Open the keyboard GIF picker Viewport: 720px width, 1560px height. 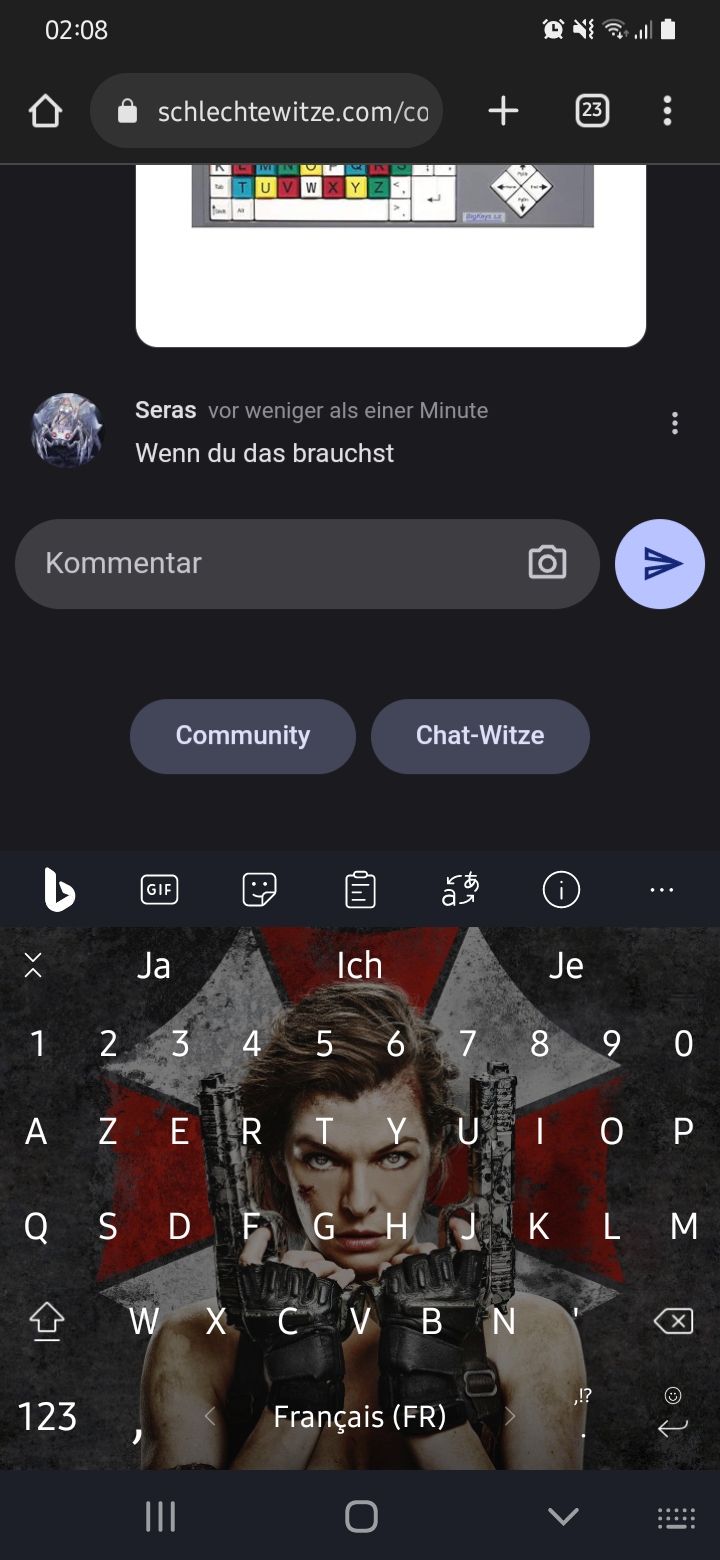160,889
